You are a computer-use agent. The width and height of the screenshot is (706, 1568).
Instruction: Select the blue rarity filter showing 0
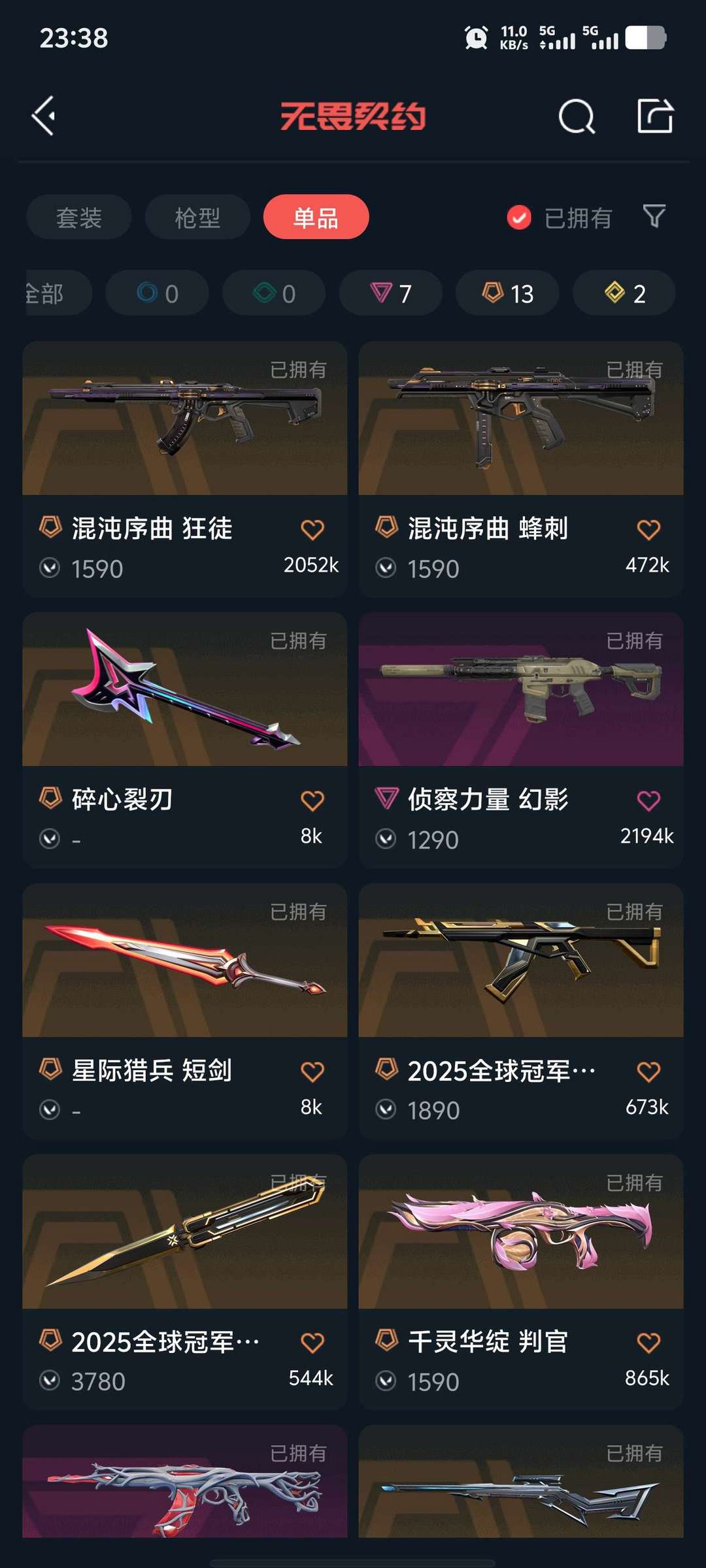point(156,293)
